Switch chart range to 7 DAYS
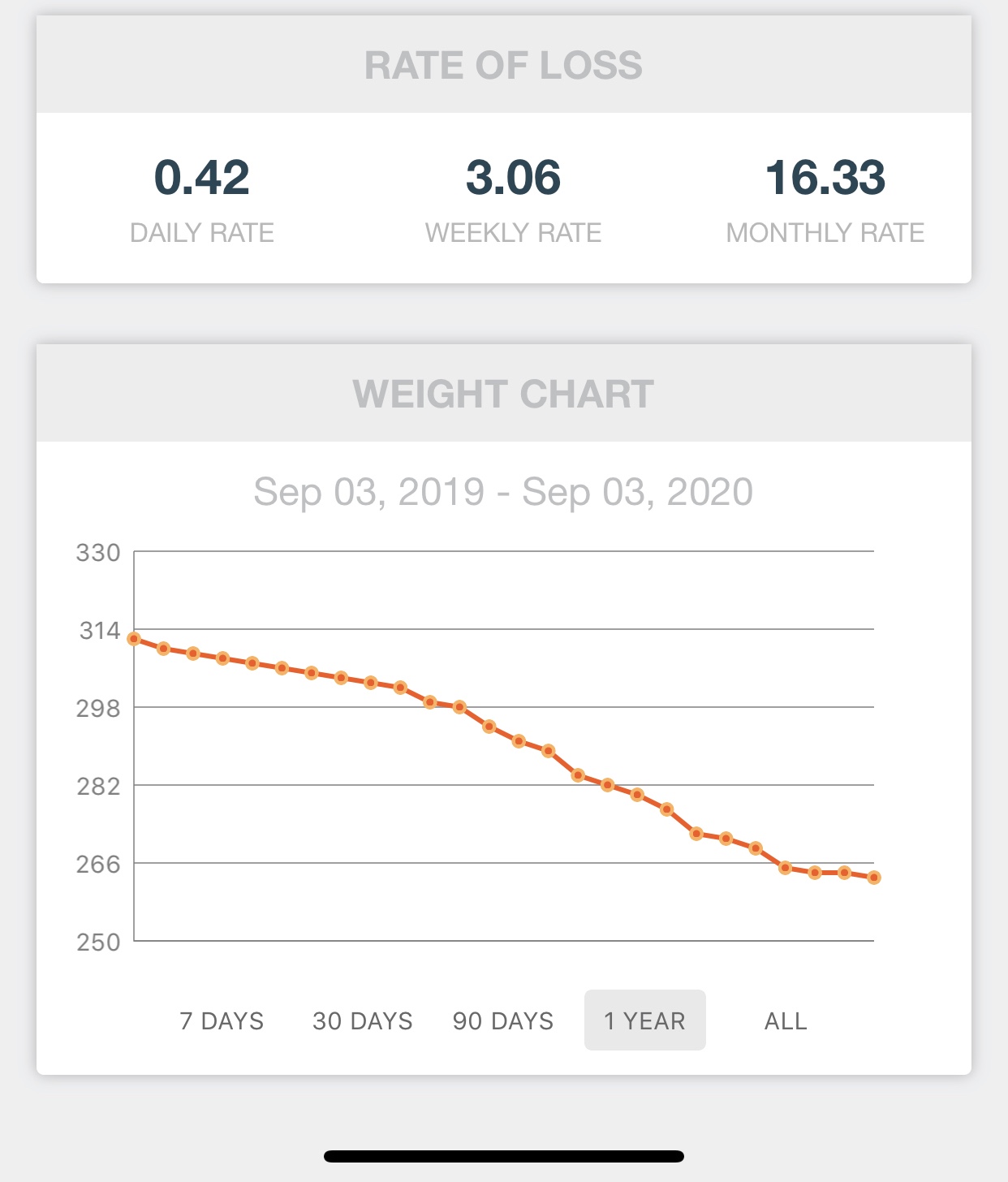The height and width of the screenshot is (1182, 1008). point(222,1020)
